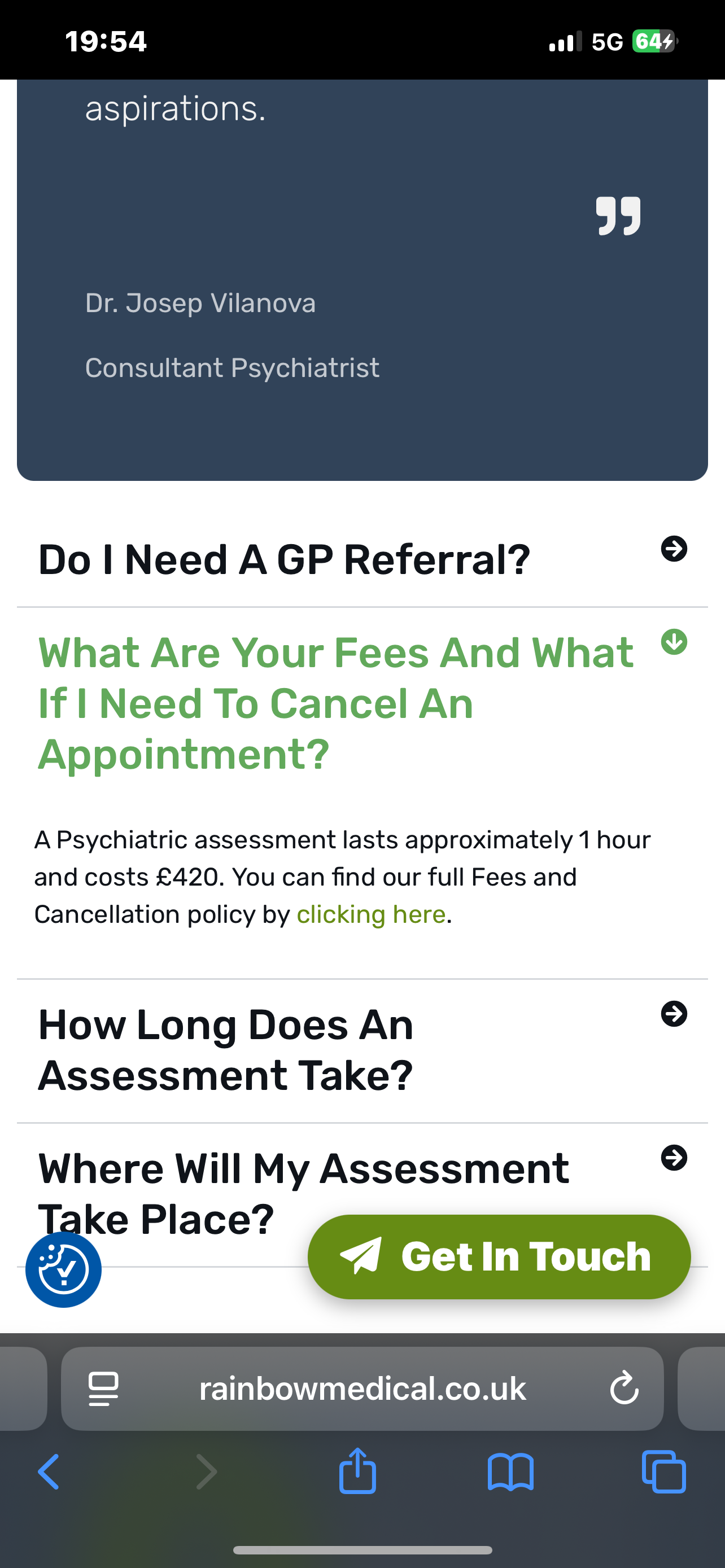The height and width of the screenshot is (1568, 725).
Task: Open the page settings menu in address bar
Action: click(x=103, y=1389)
